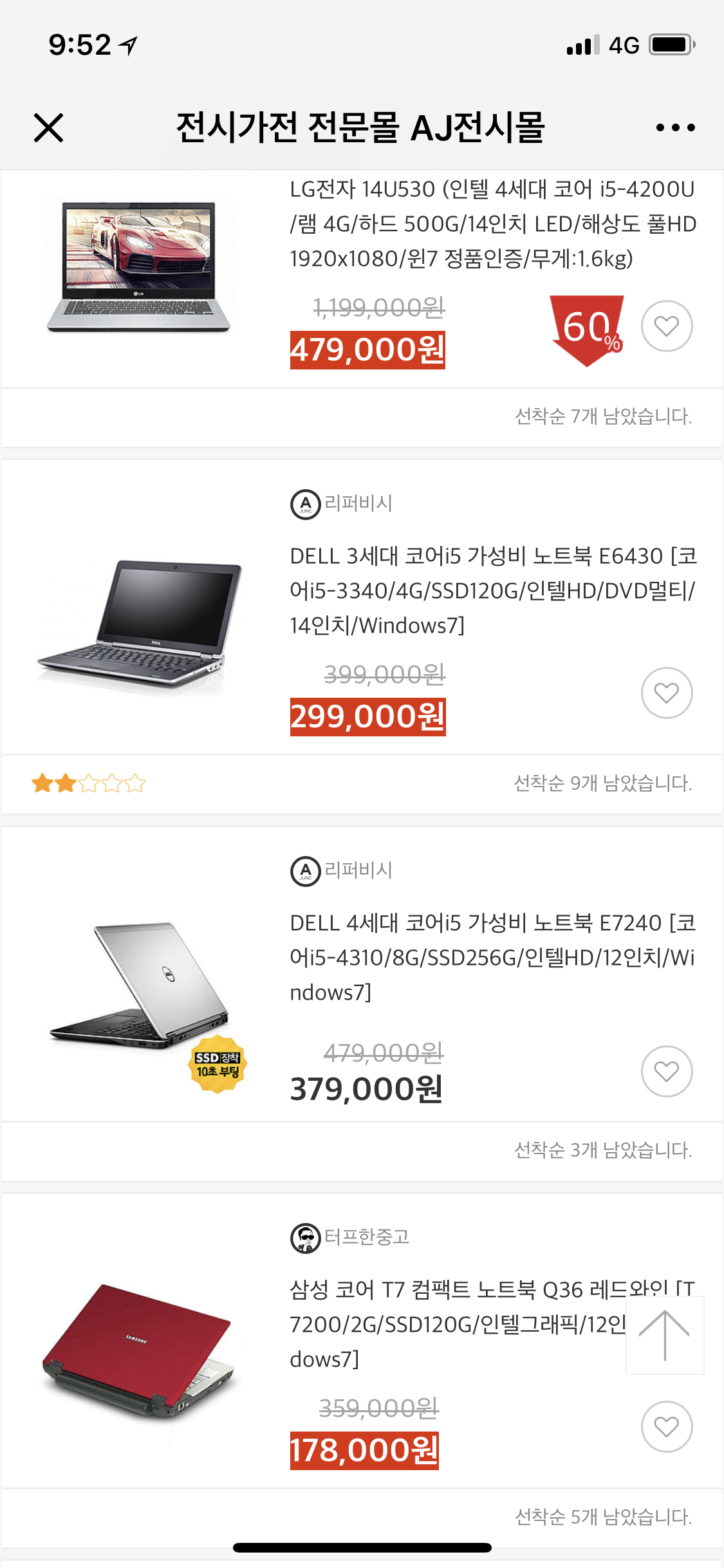Visit the seller 터프한중고
Viewport: 724px width, 1568px height.
pyautogui.click(x=350, y=1237)
